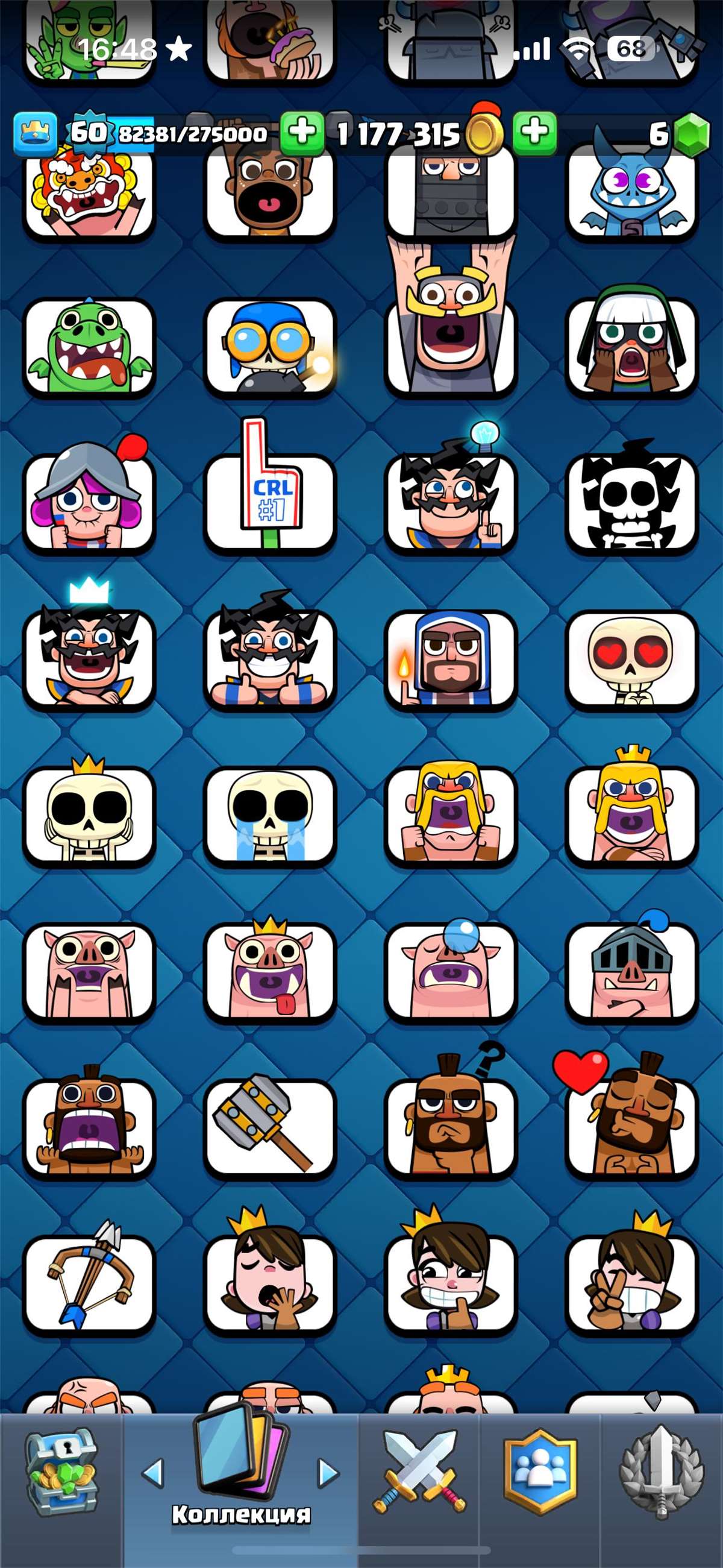Image resolution: width=723 pixels, height=1568 pixels.
Task: Open the player crown profile icon
Action: pos(35,133)
